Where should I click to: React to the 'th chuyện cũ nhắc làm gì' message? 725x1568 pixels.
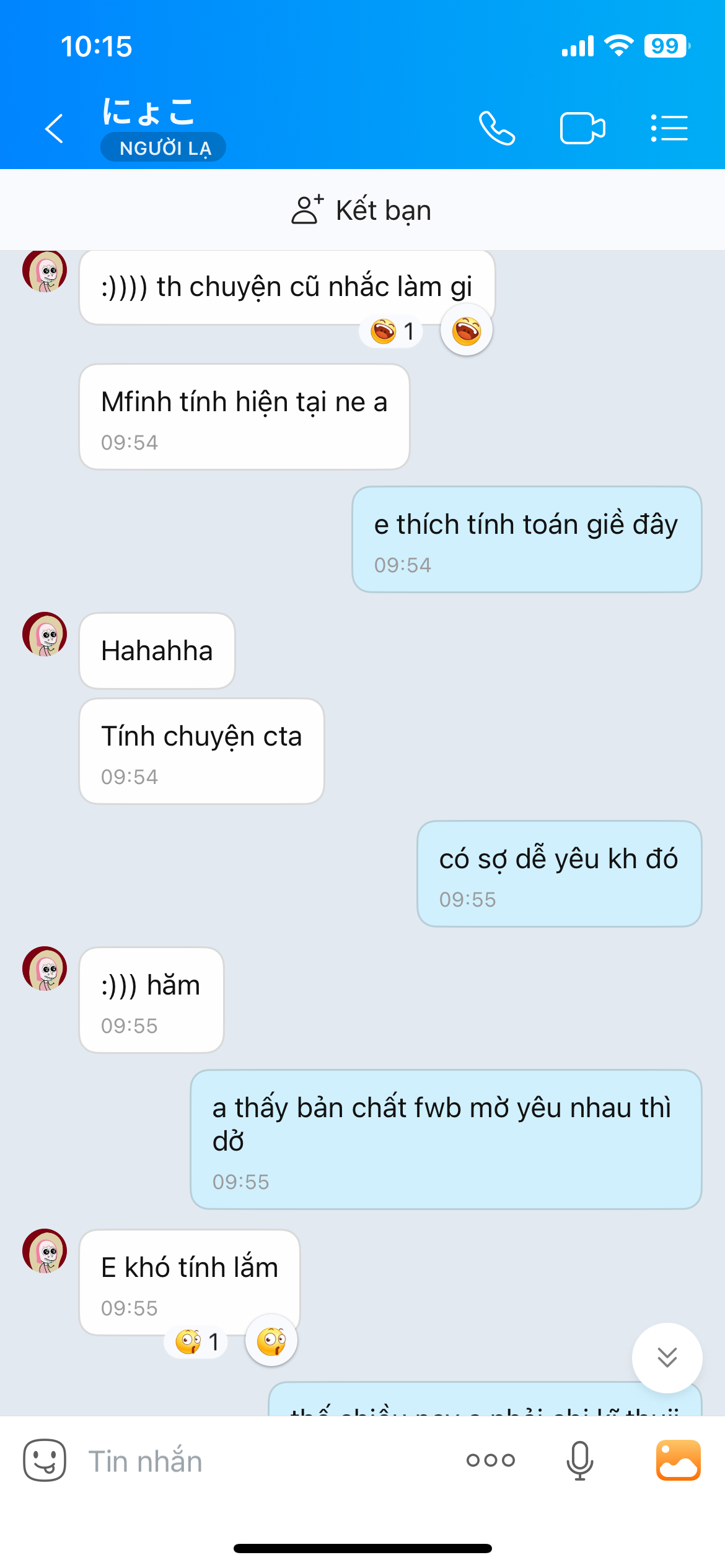[x=466, y=331]
